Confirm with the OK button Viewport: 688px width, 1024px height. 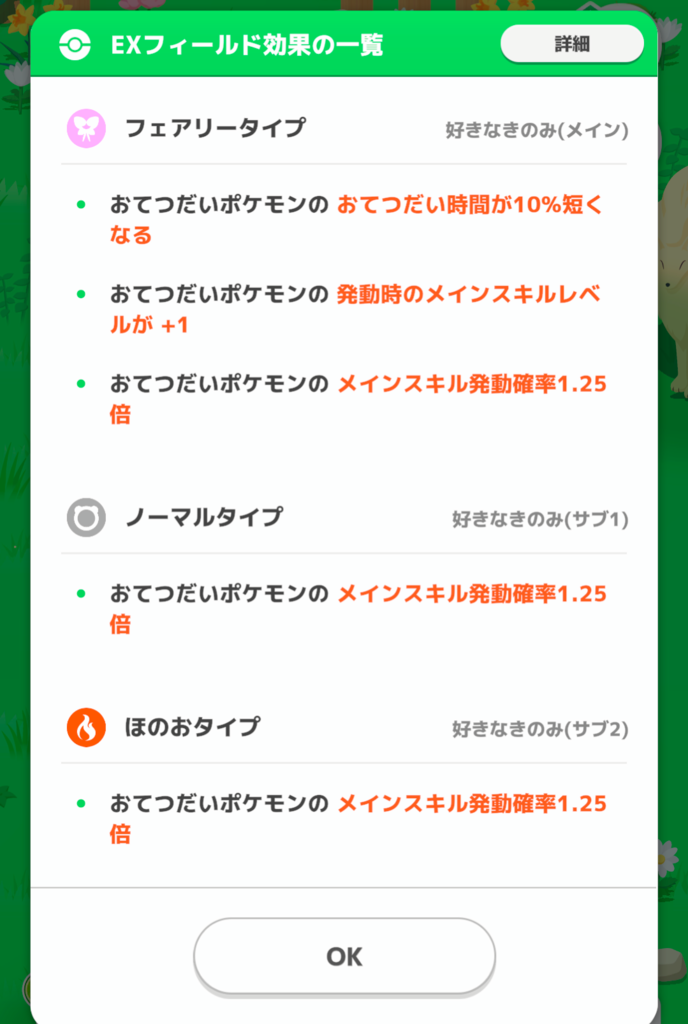[x=344, y=956]
